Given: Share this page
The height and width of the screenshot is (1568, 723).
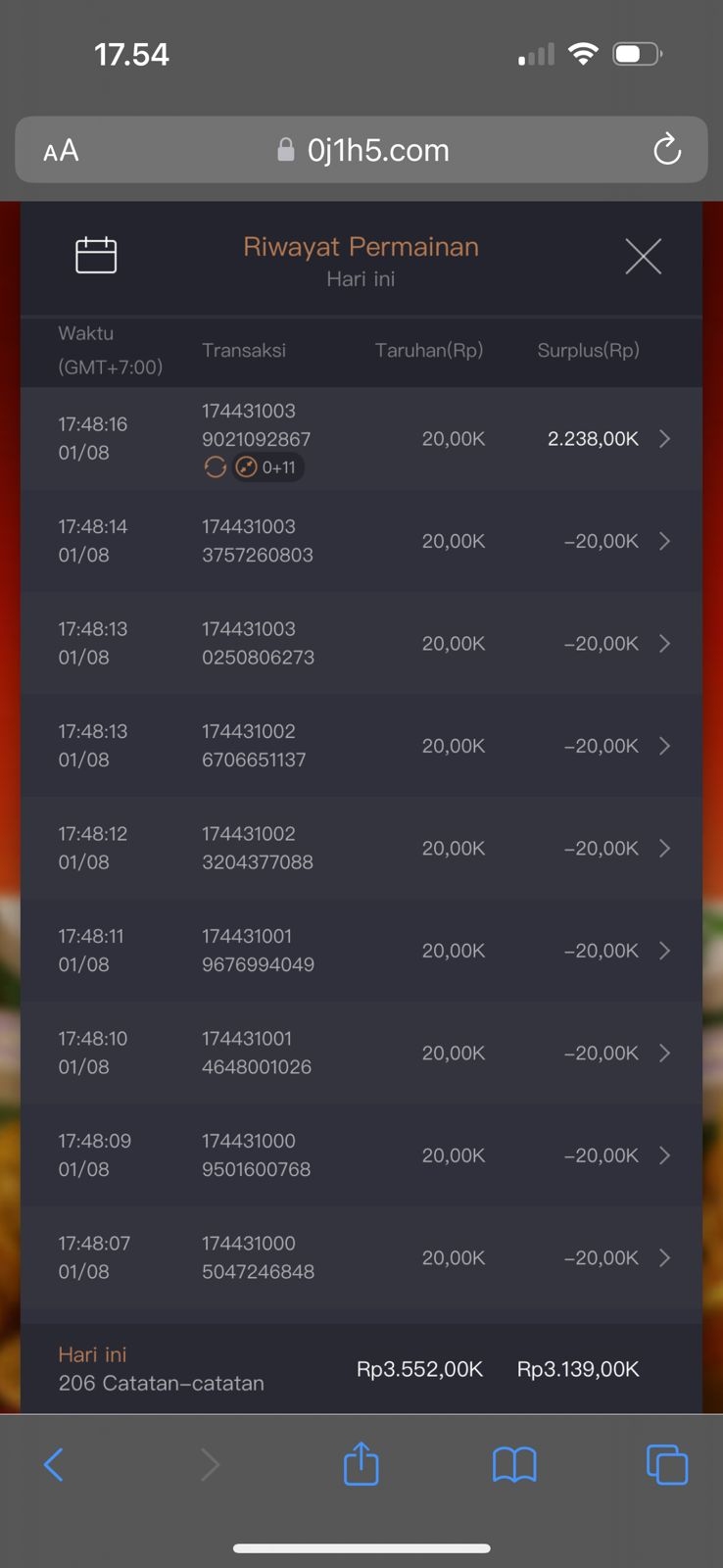Looking at the screenshot, I should pos(361,1463).
